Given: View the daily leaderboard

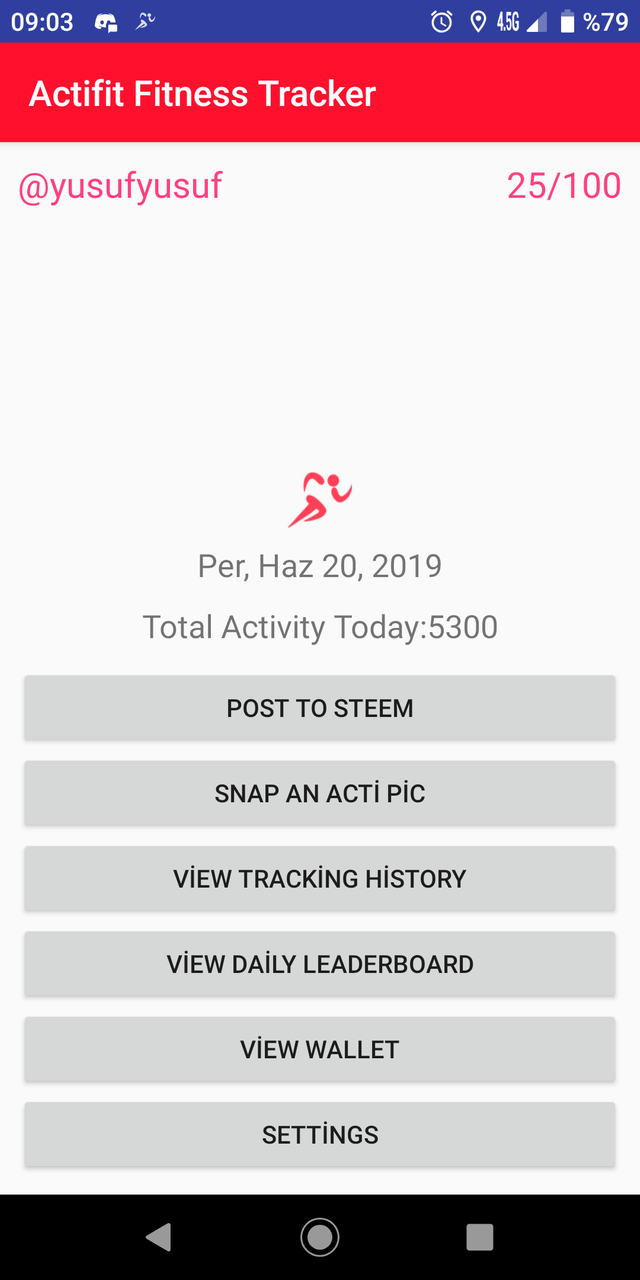Looking at the screenshot, I should tap(320, 964).
